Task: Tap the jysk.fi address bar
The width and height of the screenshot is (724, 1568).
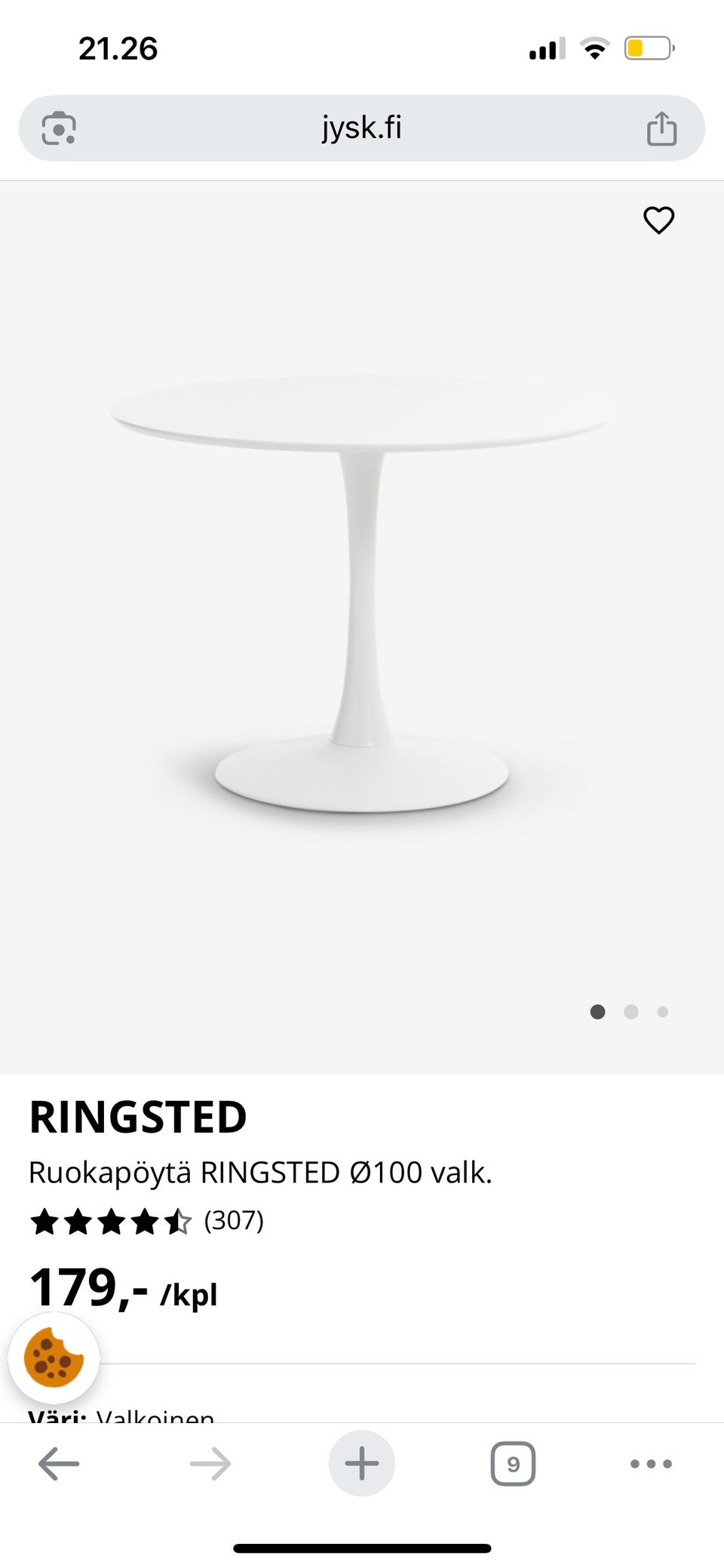Action: tap(361, 128)
